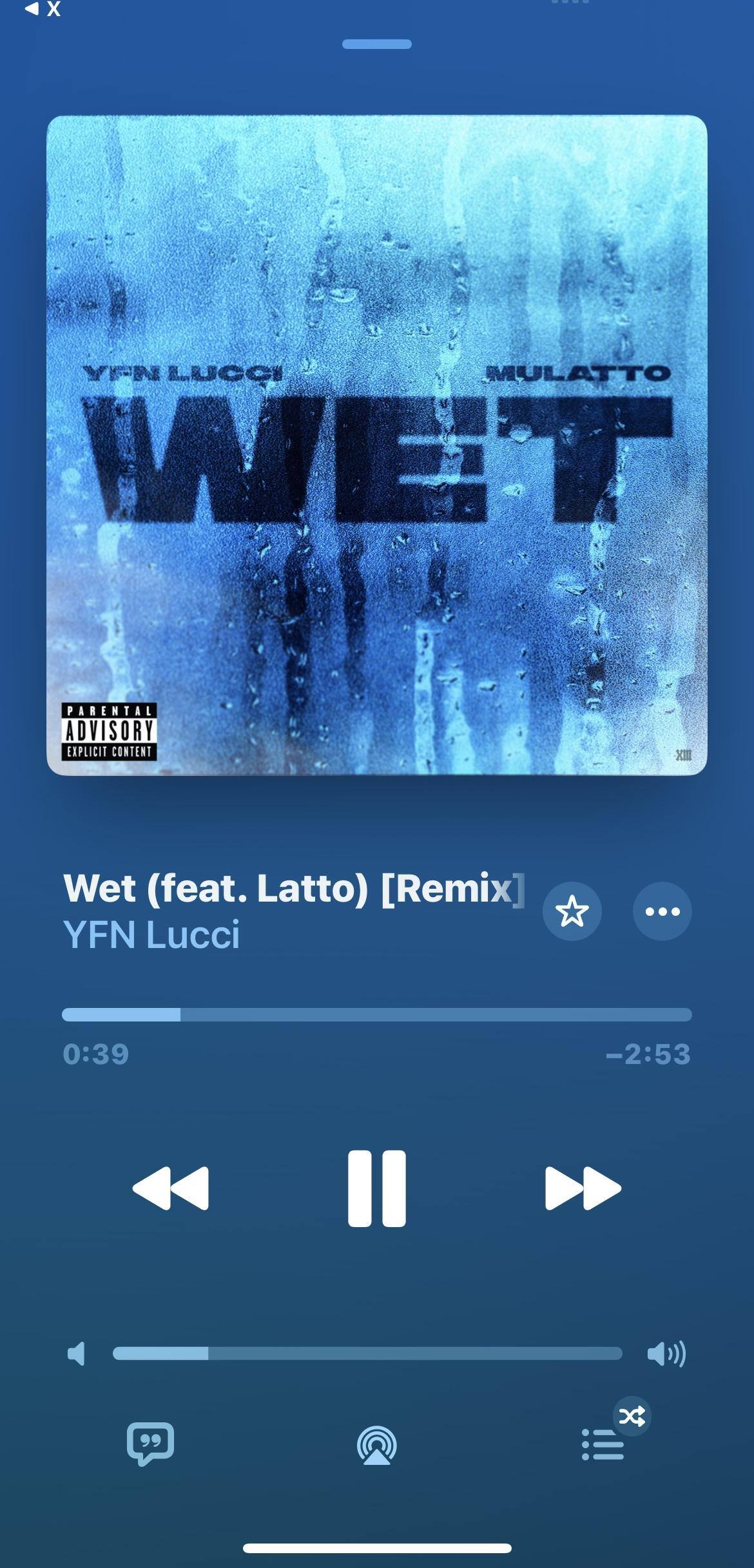Favorite this song with the star
This screenshot has height=1568, width=754.
coord(572,911)
